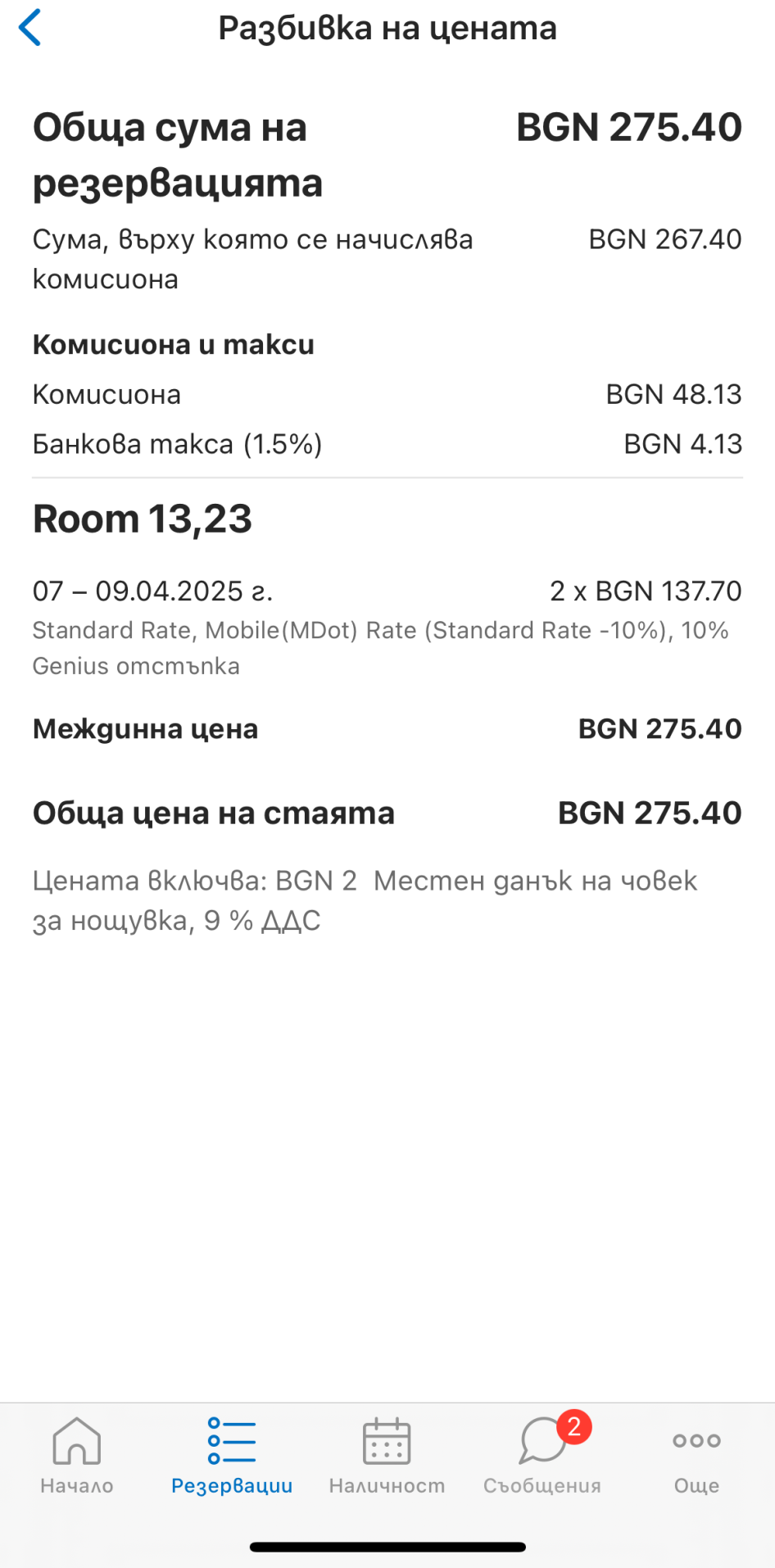
Task: Switch to the Начало tab
Action: click(77, 1455)
